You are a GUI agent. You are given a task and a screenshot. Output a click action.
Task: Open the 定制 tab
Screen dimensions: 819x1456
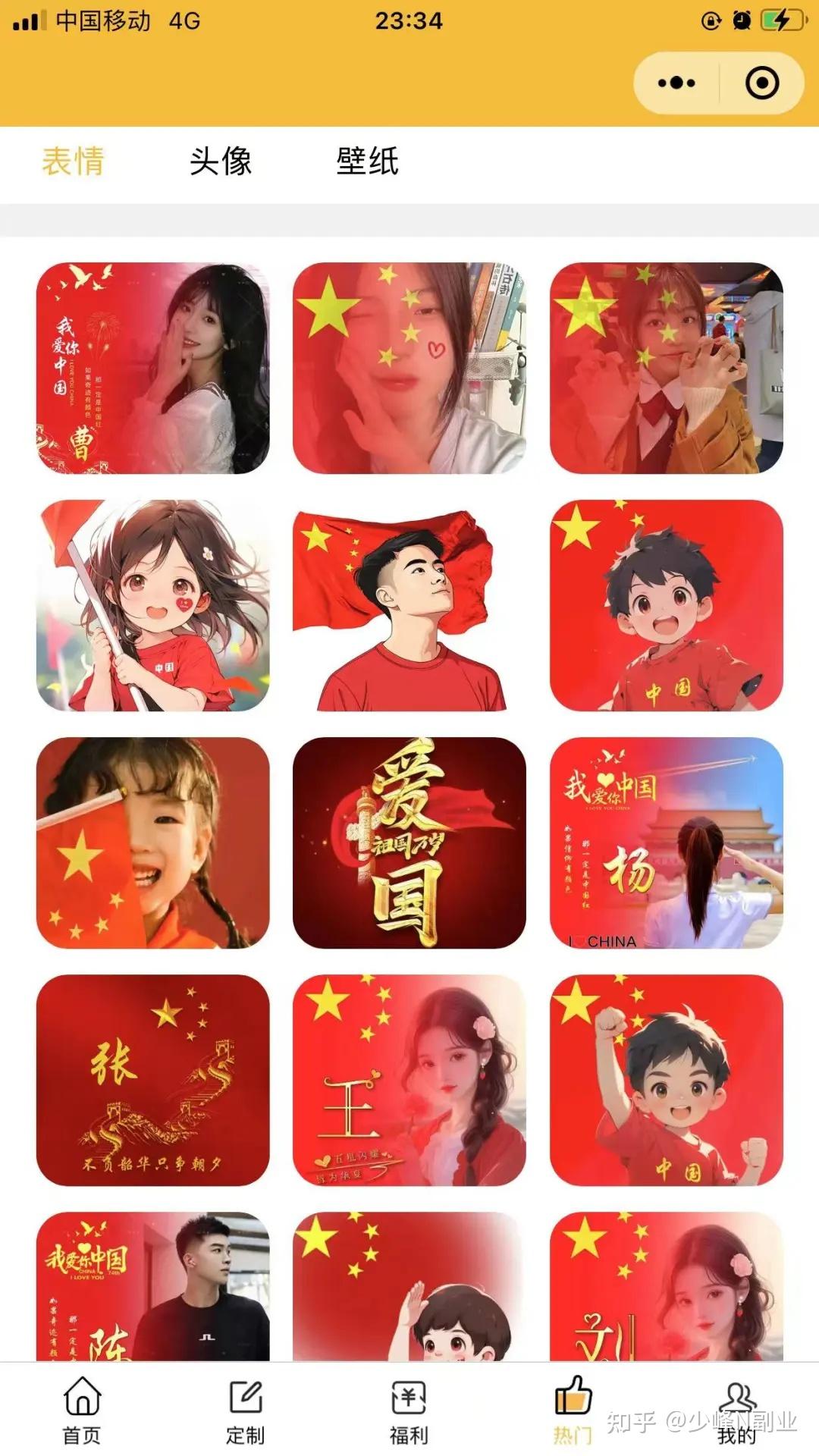click(246, 1409)
